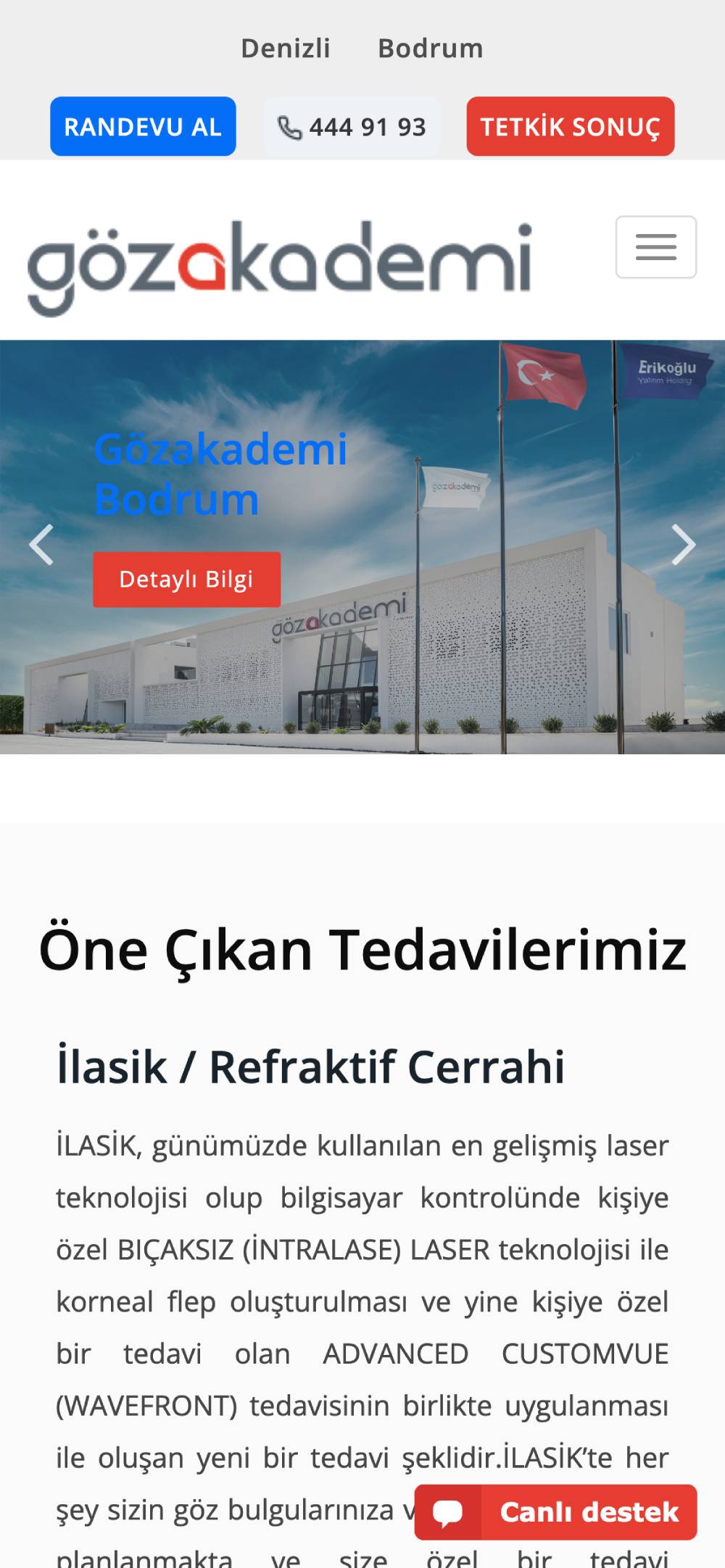
Task: Show the previous carousel slide
Action: 42,544
